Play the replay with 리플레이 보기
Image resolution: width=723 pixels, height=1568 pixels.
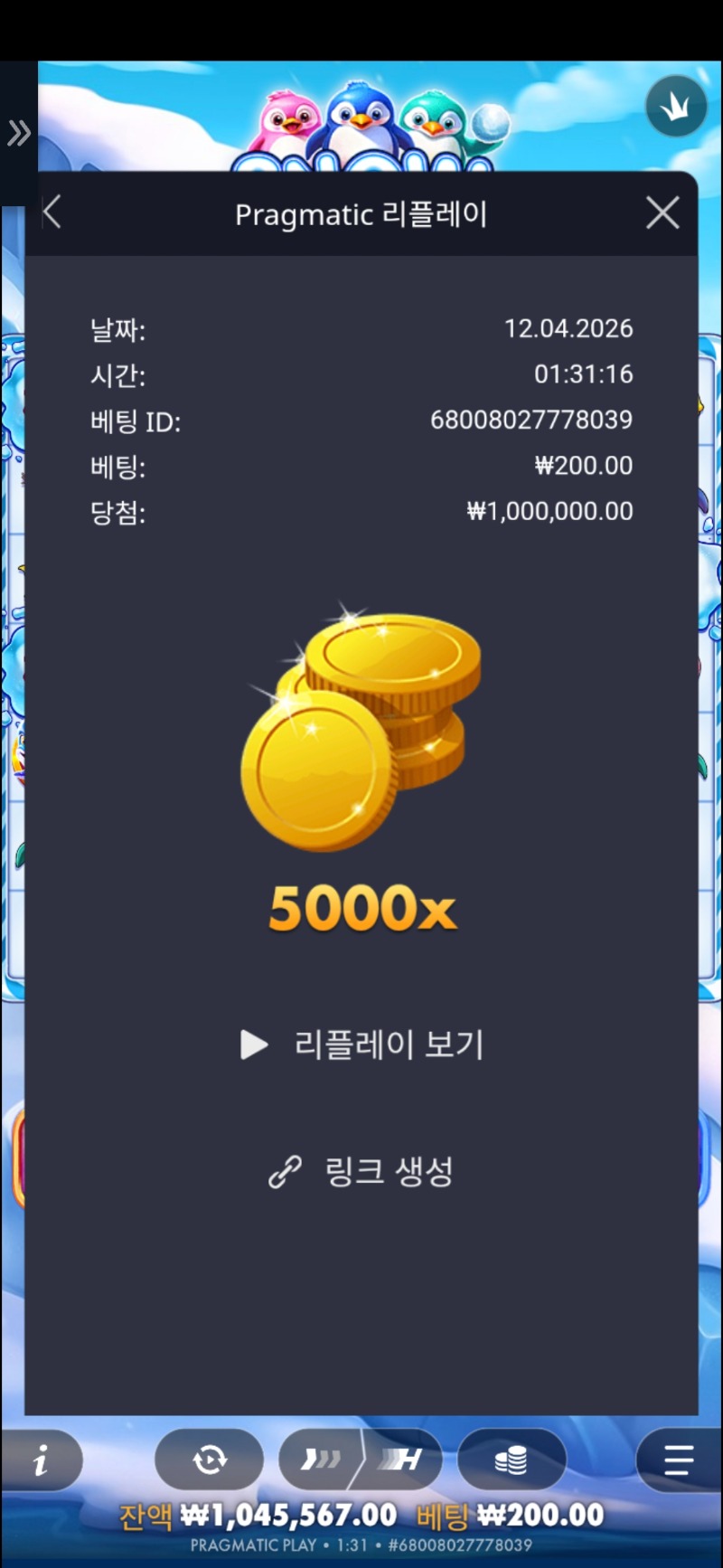tap(361, 1044)
